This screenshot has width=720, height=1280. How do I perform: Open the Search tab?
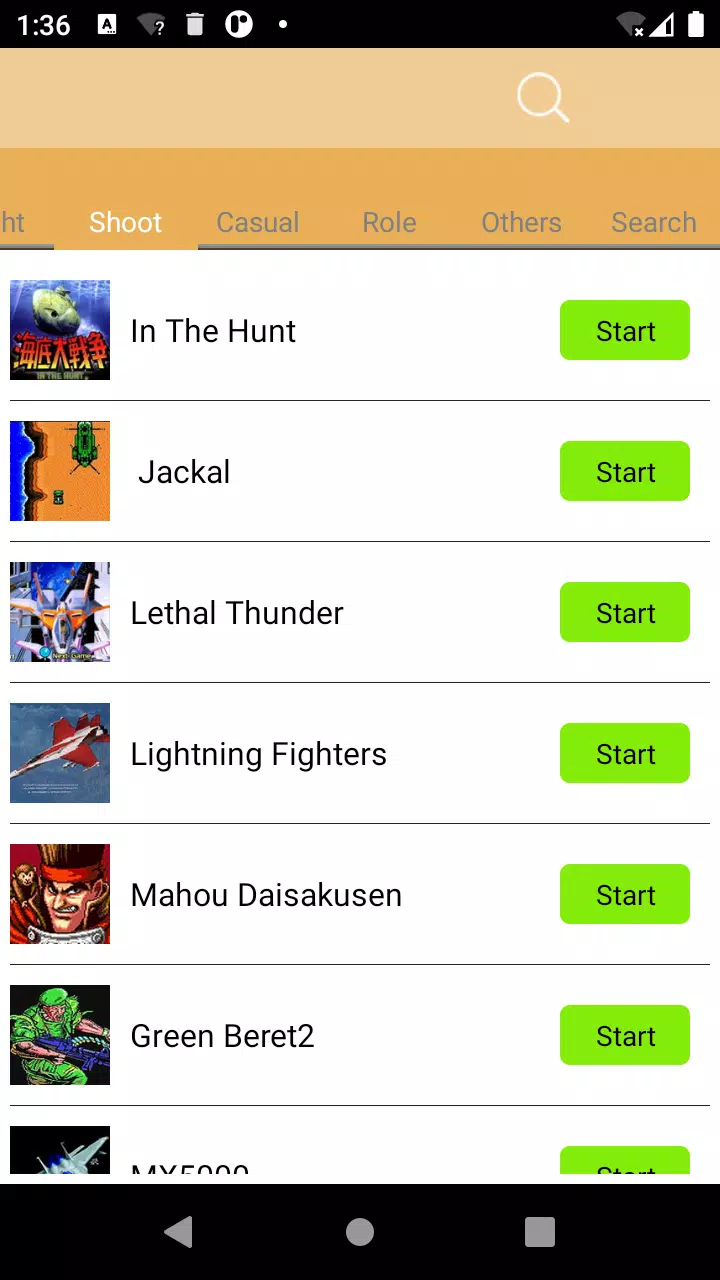[x=653, y=222]
